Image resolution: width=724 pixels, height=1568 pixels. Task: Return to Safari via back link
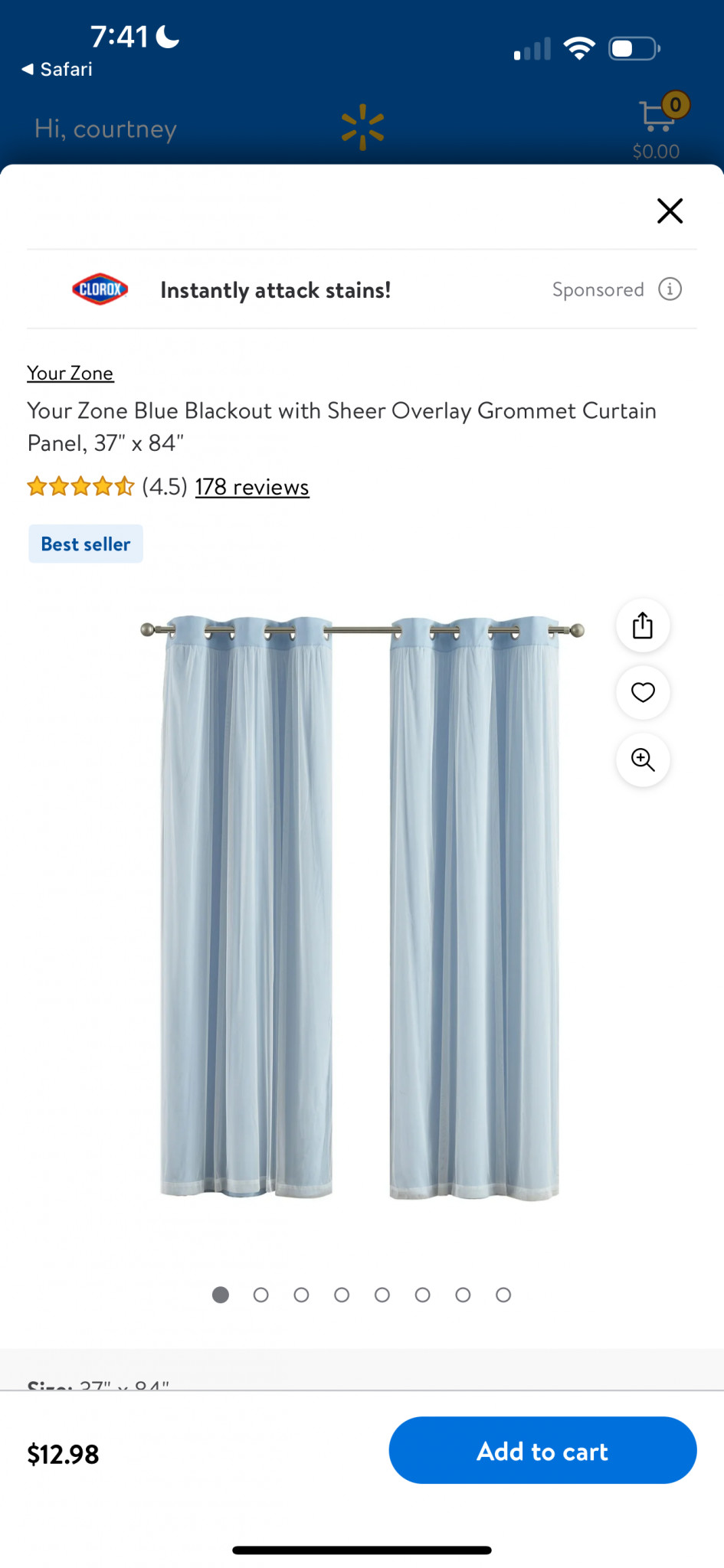[x=57, y=69]
